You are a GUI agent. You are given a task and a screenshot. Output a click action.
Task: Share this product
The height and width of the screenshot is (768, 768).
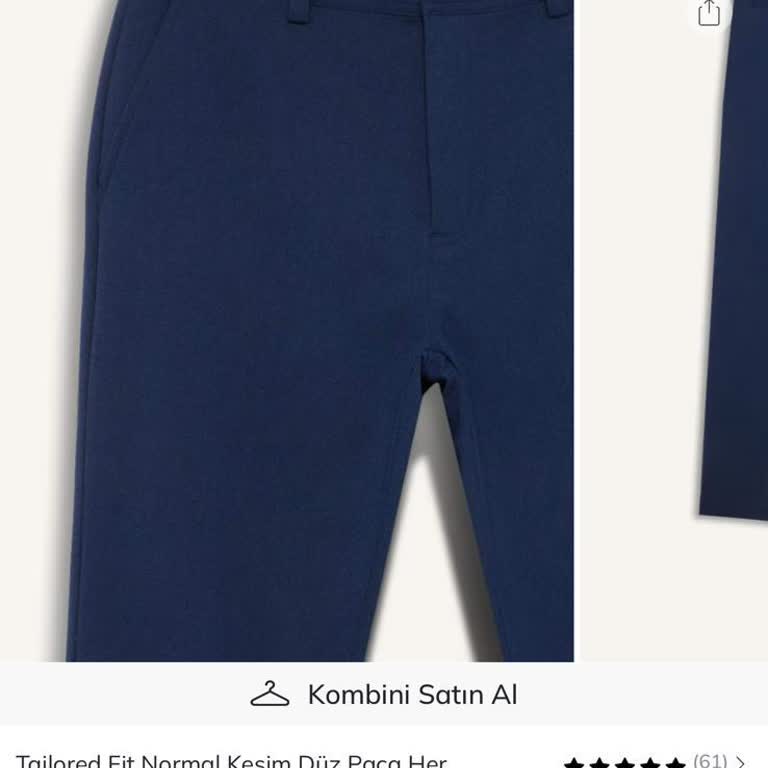pyautogui.click(x=709, y=13)
